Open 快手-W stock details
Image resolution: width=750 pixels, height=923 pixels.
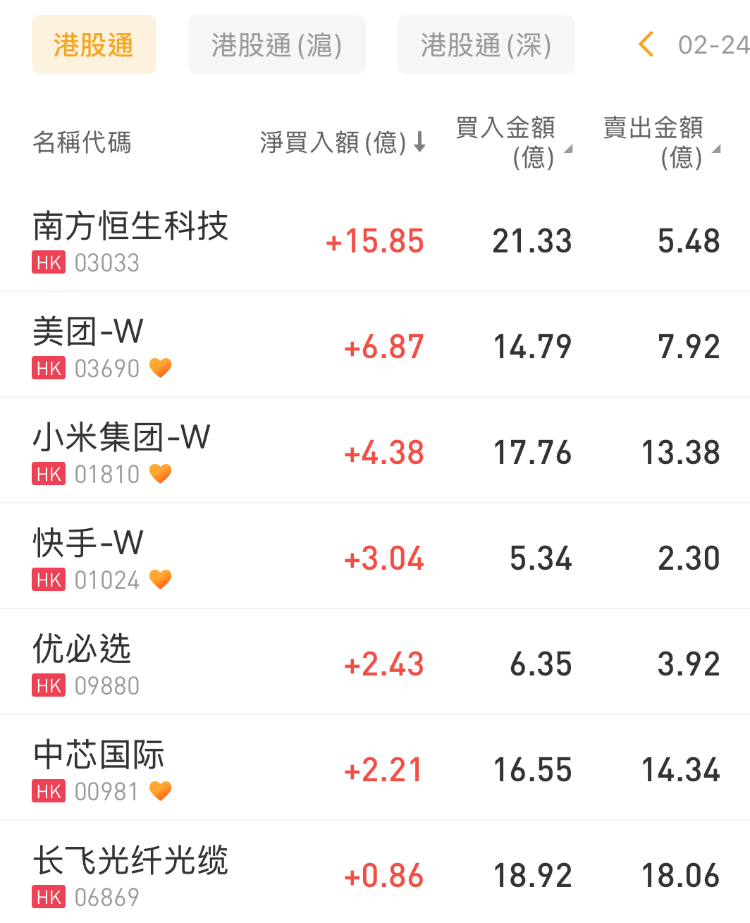point(89,558)
